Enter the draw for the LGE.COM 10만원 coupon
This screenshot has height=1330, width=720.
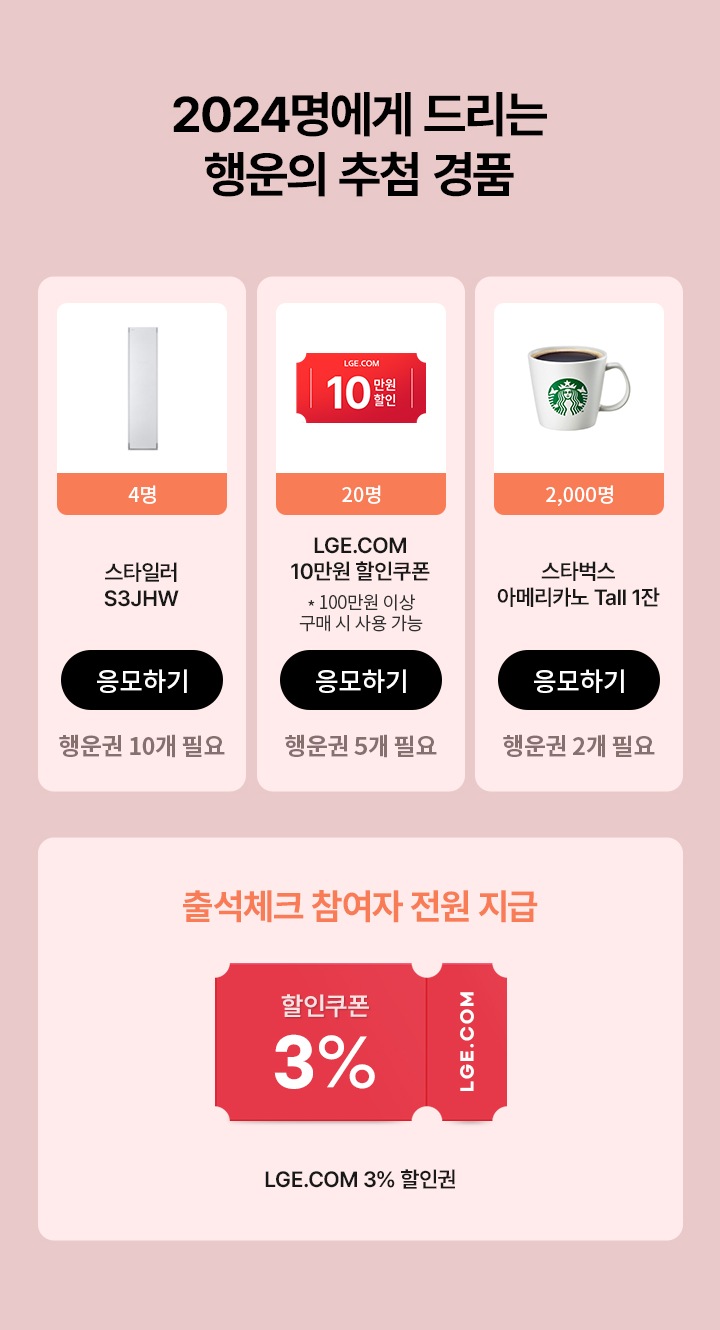pyautogui.click(x=360, y=680)
